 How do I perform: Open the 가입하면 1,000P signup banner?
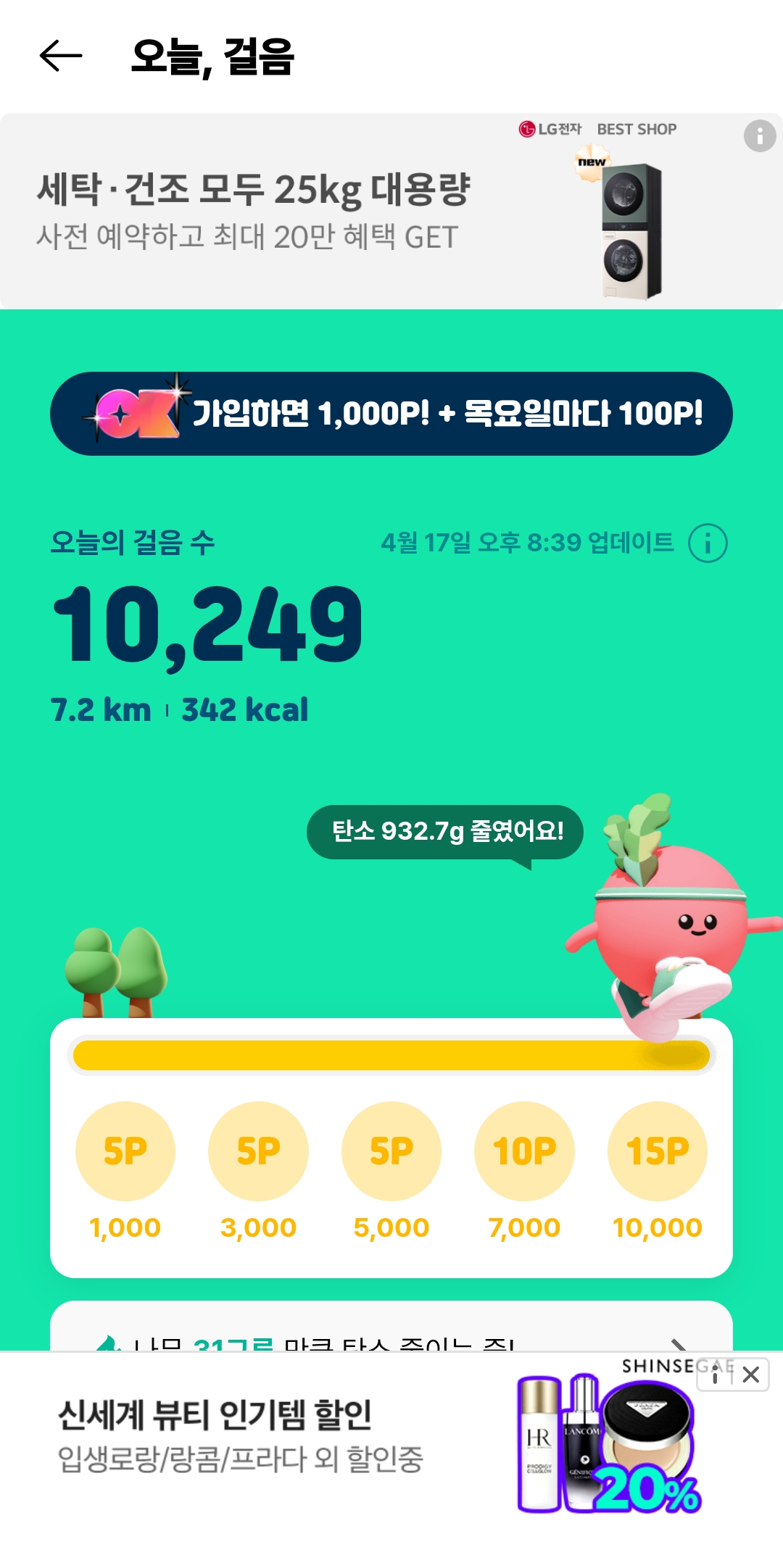391,414
